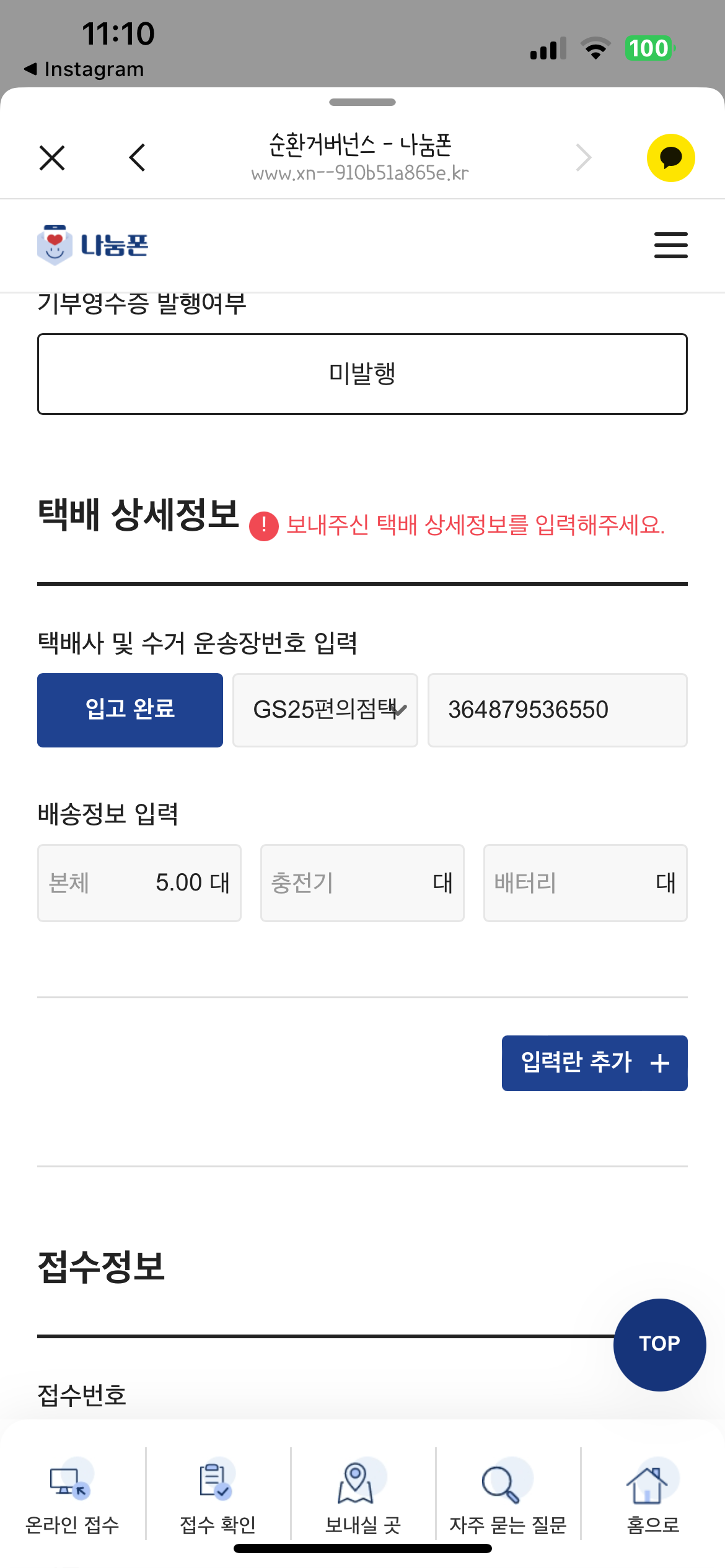
Task: Return to Instagram via the status bar
Action: (x=84, y=69)
